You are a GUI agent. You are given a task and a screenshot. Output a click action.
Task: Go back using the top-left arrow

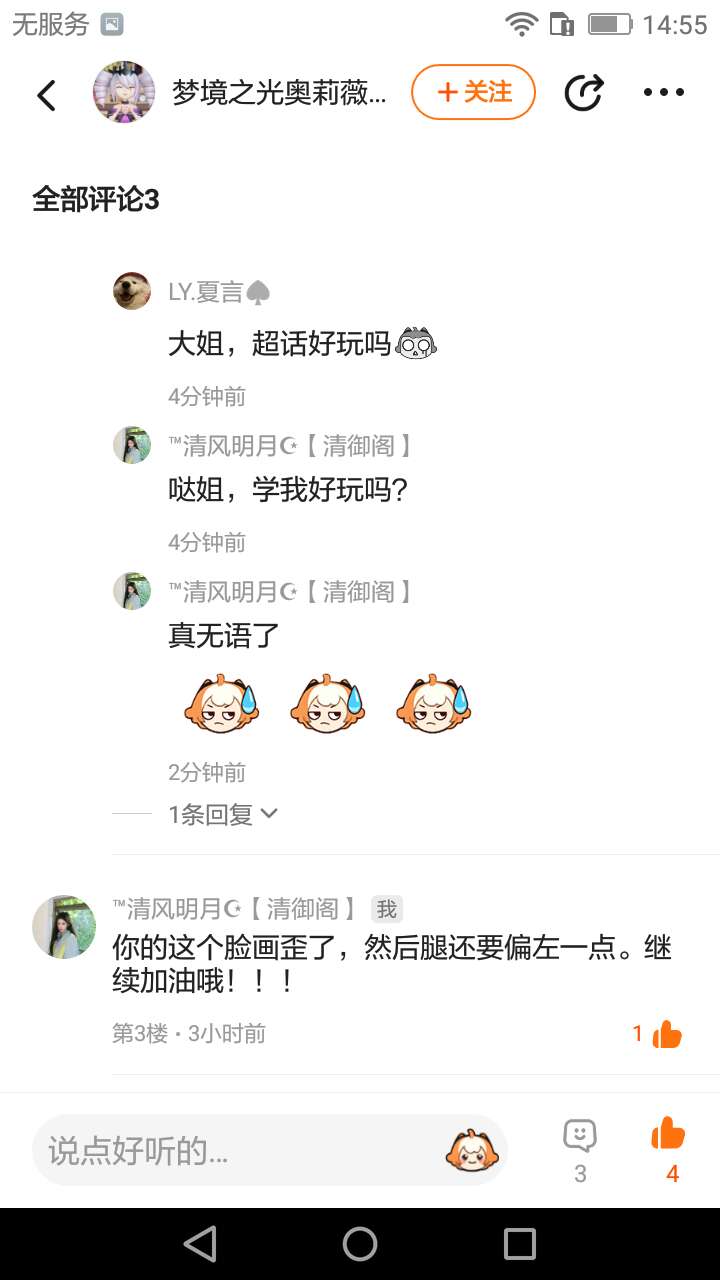pos(46,95)
